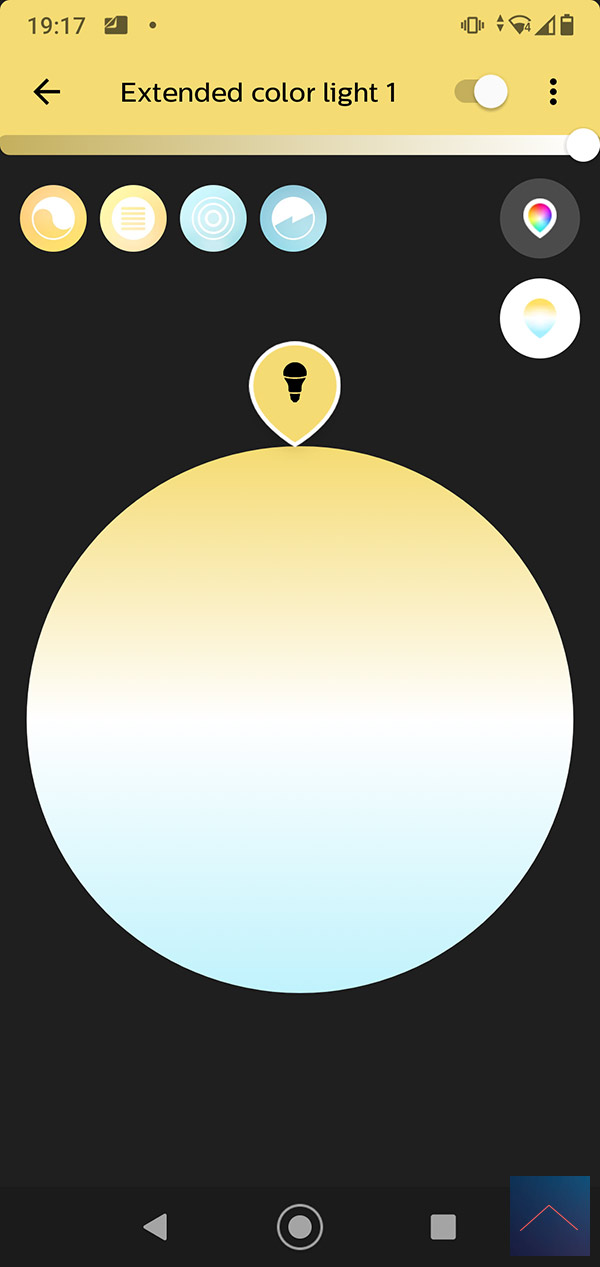Tap the bulb pin on the picker
This screenshot has width=600, height=1267.
(295, 392)
